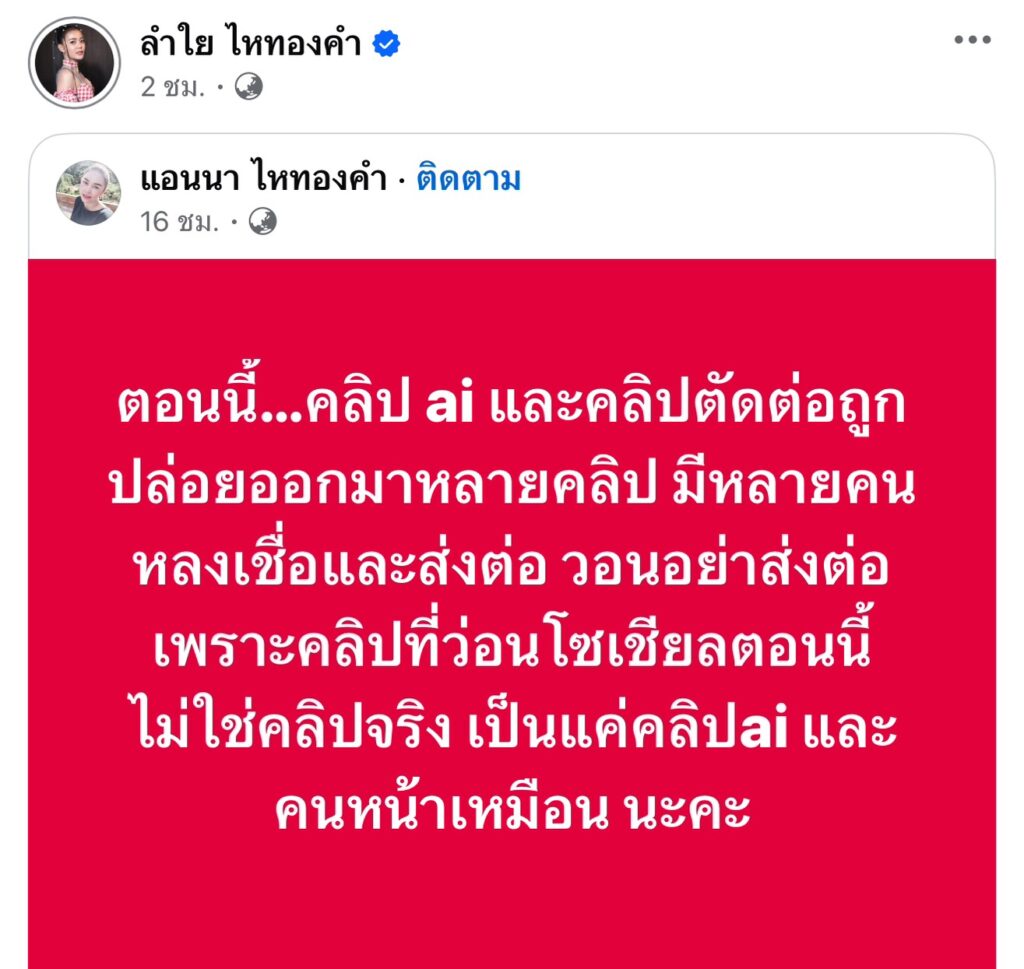Open the post's three-dot options menu
The width and height of the screenshot is (1024, 969).
click(971, 41)
